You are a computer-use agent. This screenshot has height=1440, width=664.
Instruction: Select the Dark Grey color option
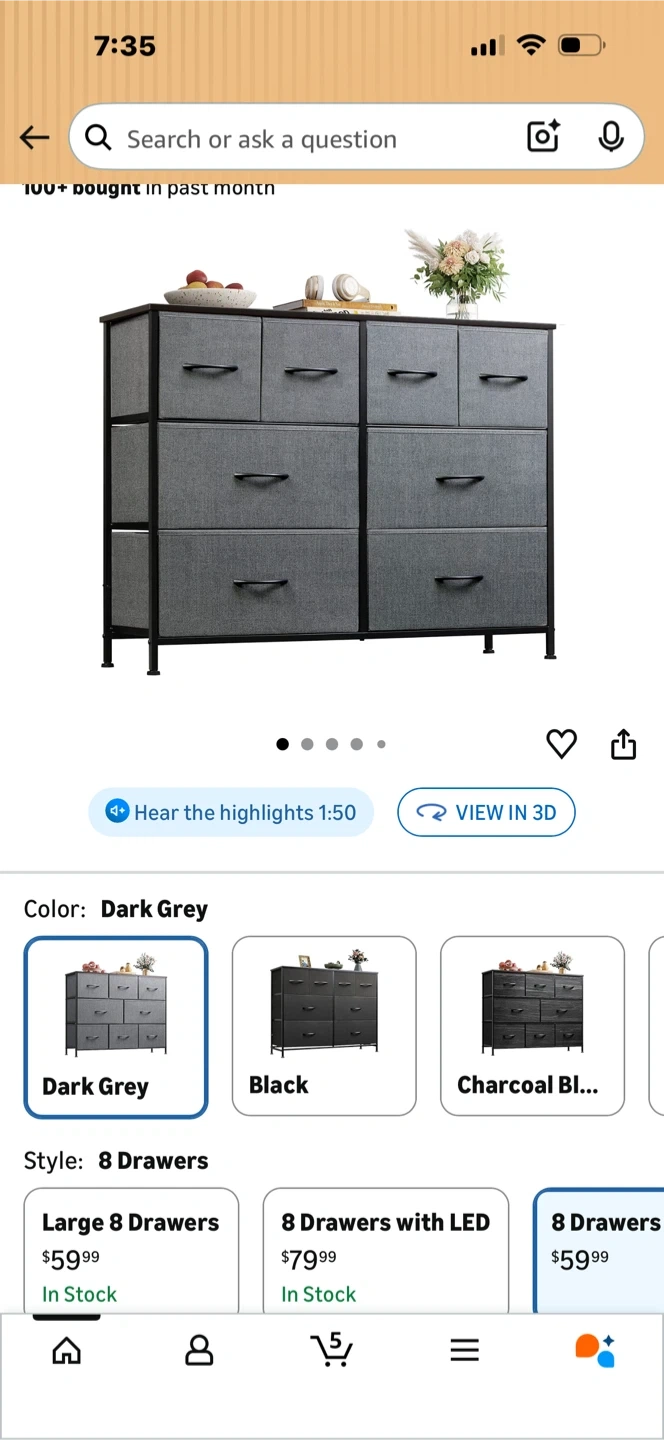[116, 1026]
